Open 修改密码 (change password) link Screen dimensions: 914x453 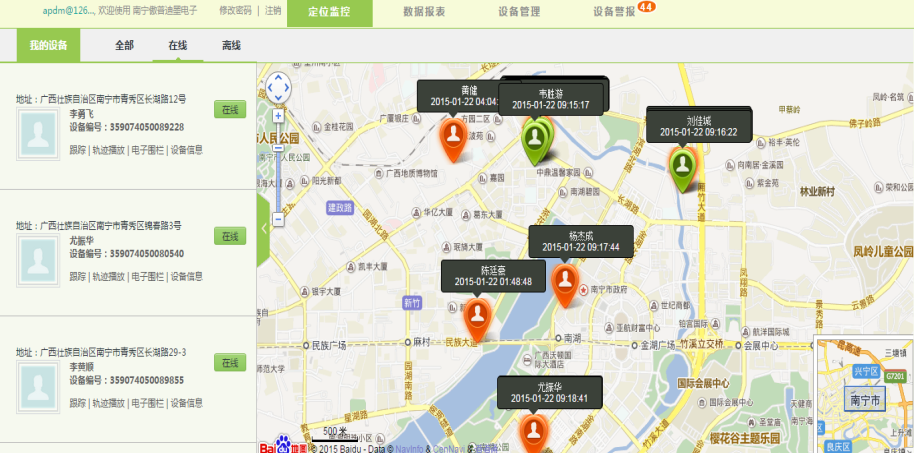point(235,10)
